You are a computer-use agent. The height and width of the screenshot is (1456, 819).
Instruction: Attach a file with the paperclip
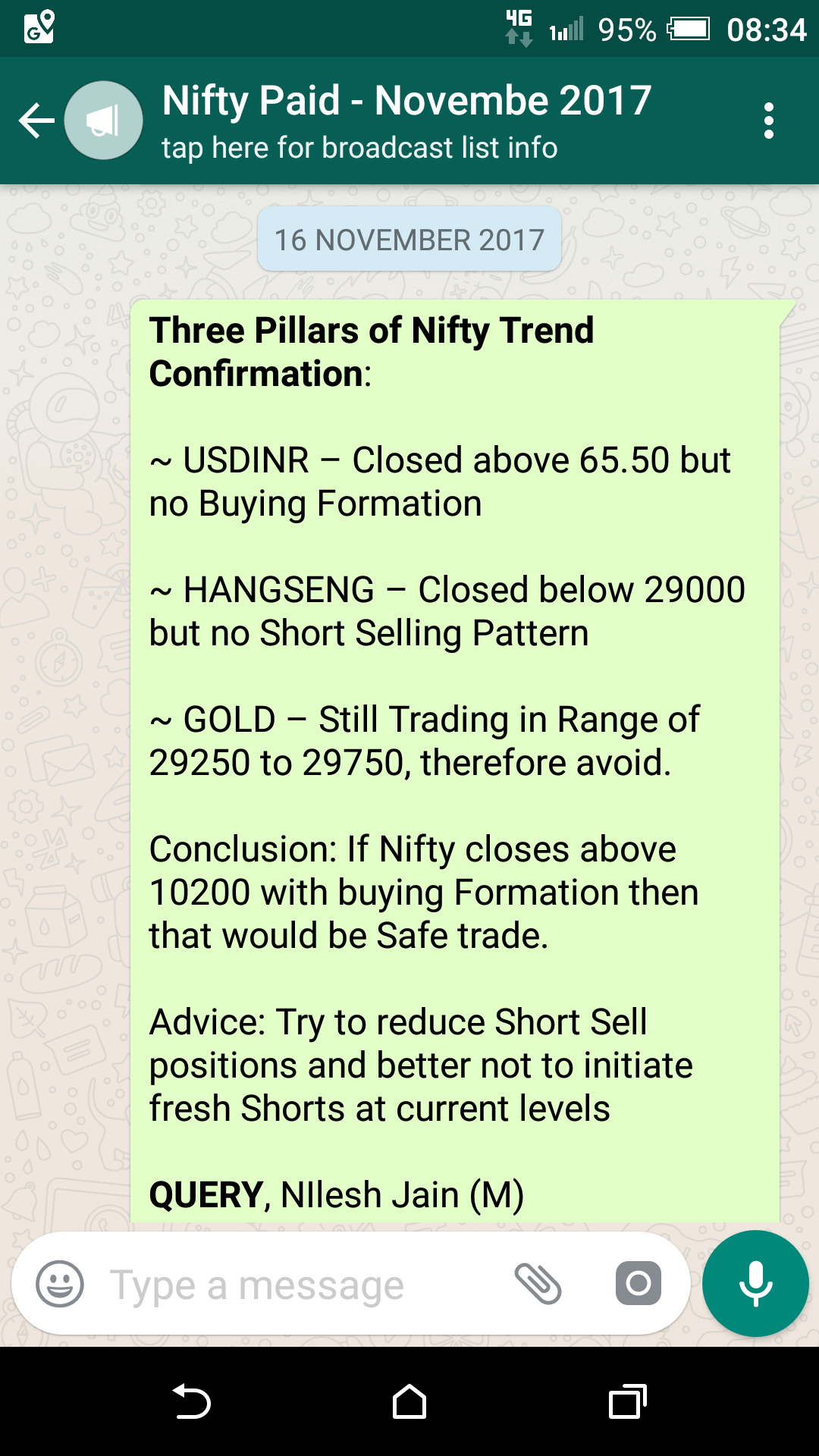coord(538,1284)
